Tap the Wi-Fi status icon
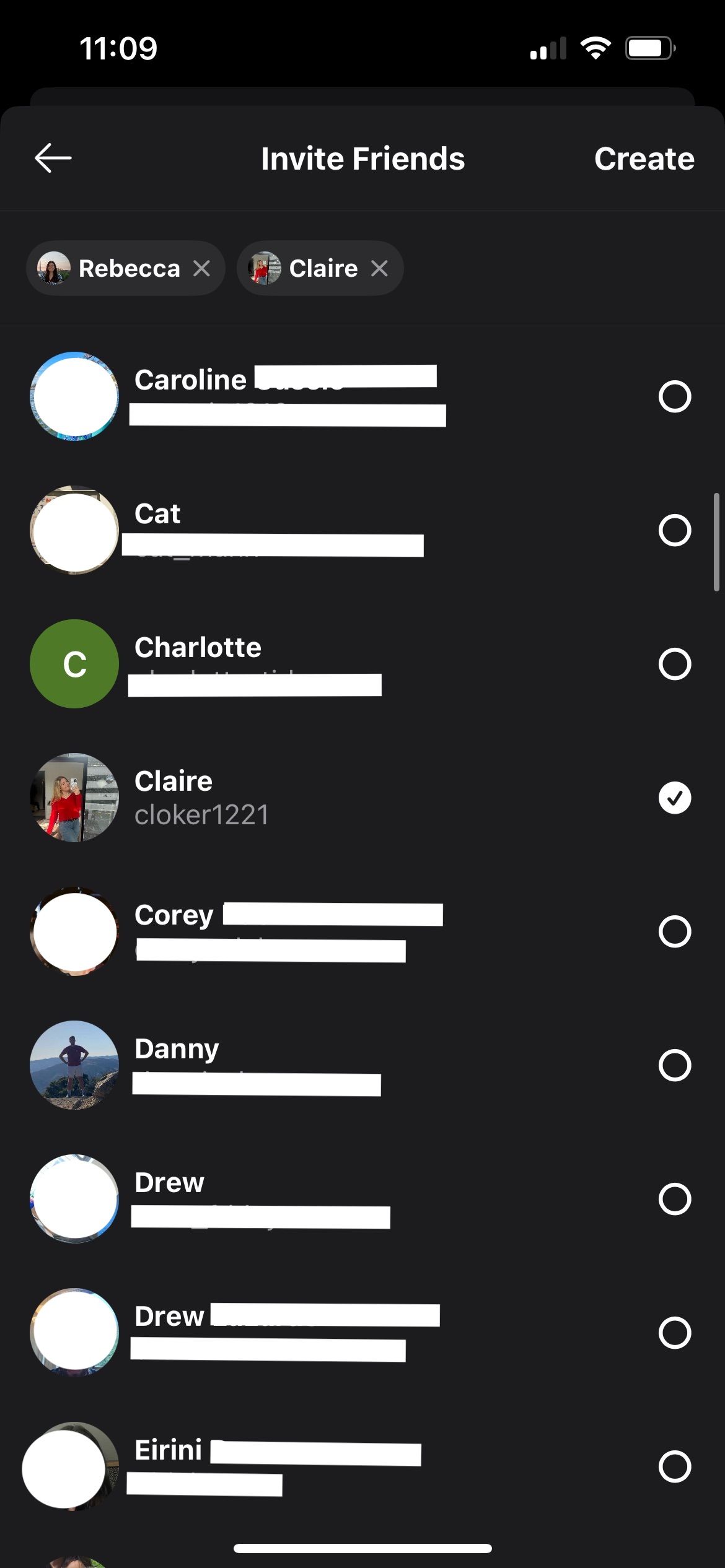This screenshot has width=725, height=1568. (596, 46)
